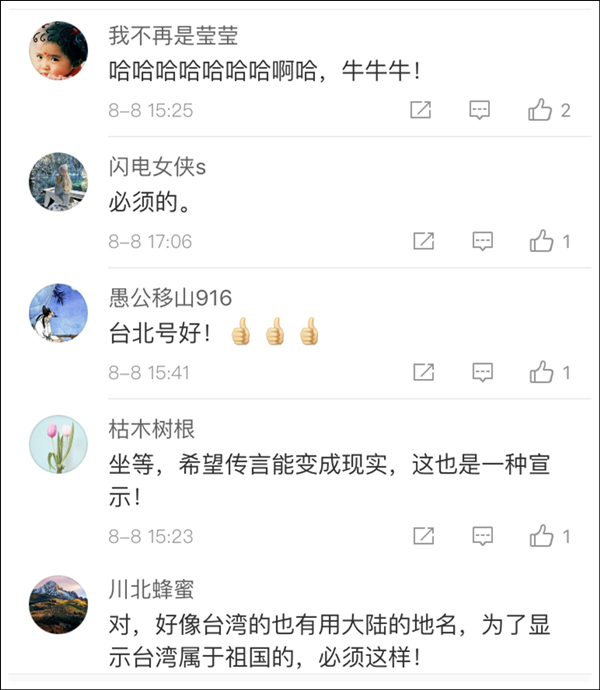Like the comment by 愚公移山916

(x=541, y=372)
